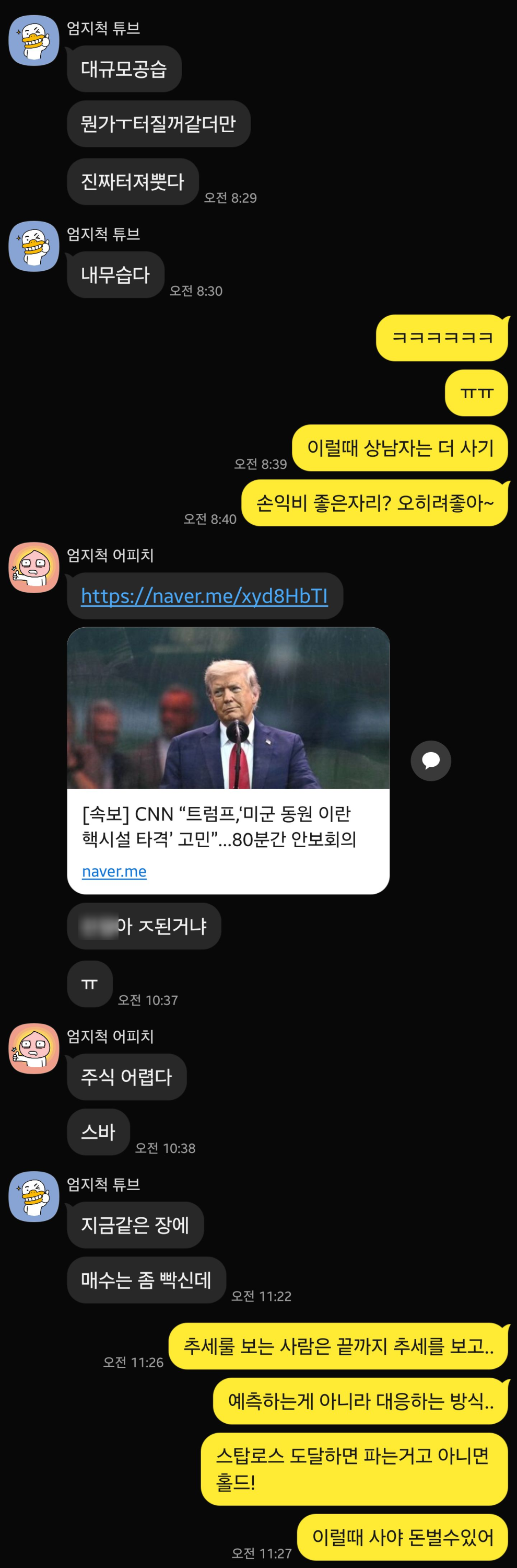This screenshot has width=517, height=1568.
Task: Open 엄지척 튜브's avatar next to 내무습다
Action: [33, 247]
